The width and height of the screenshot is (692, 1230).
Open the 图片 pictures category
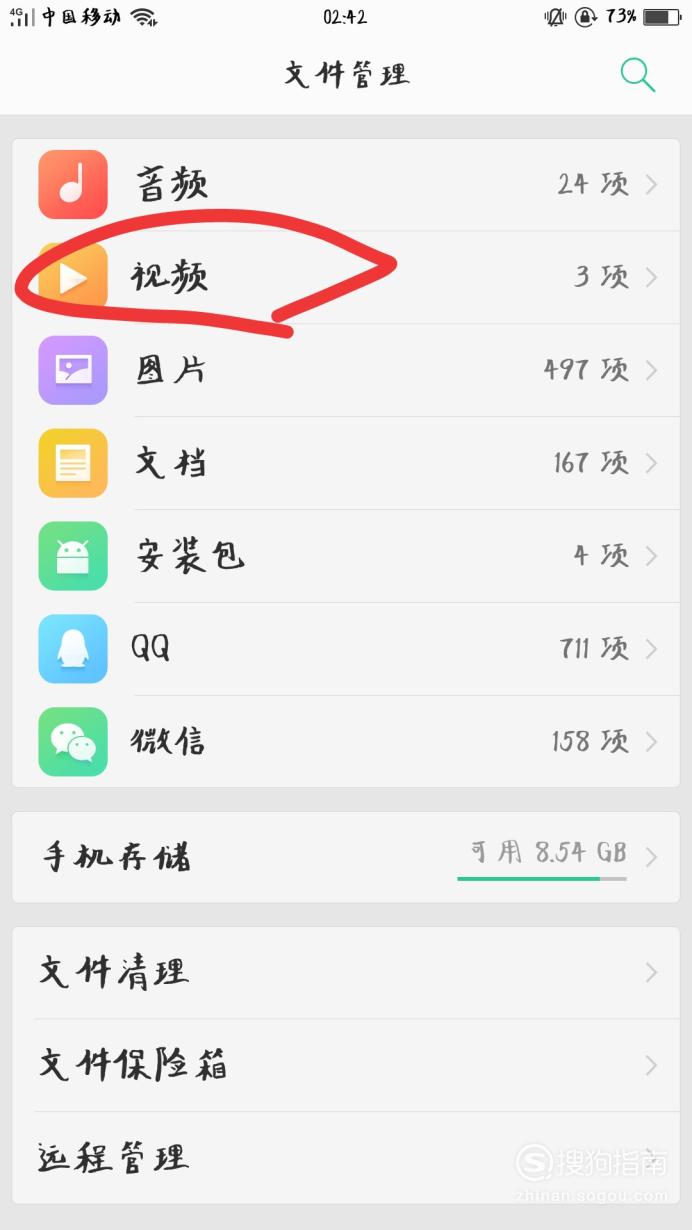pyautogui.click(x=346, y=370)
